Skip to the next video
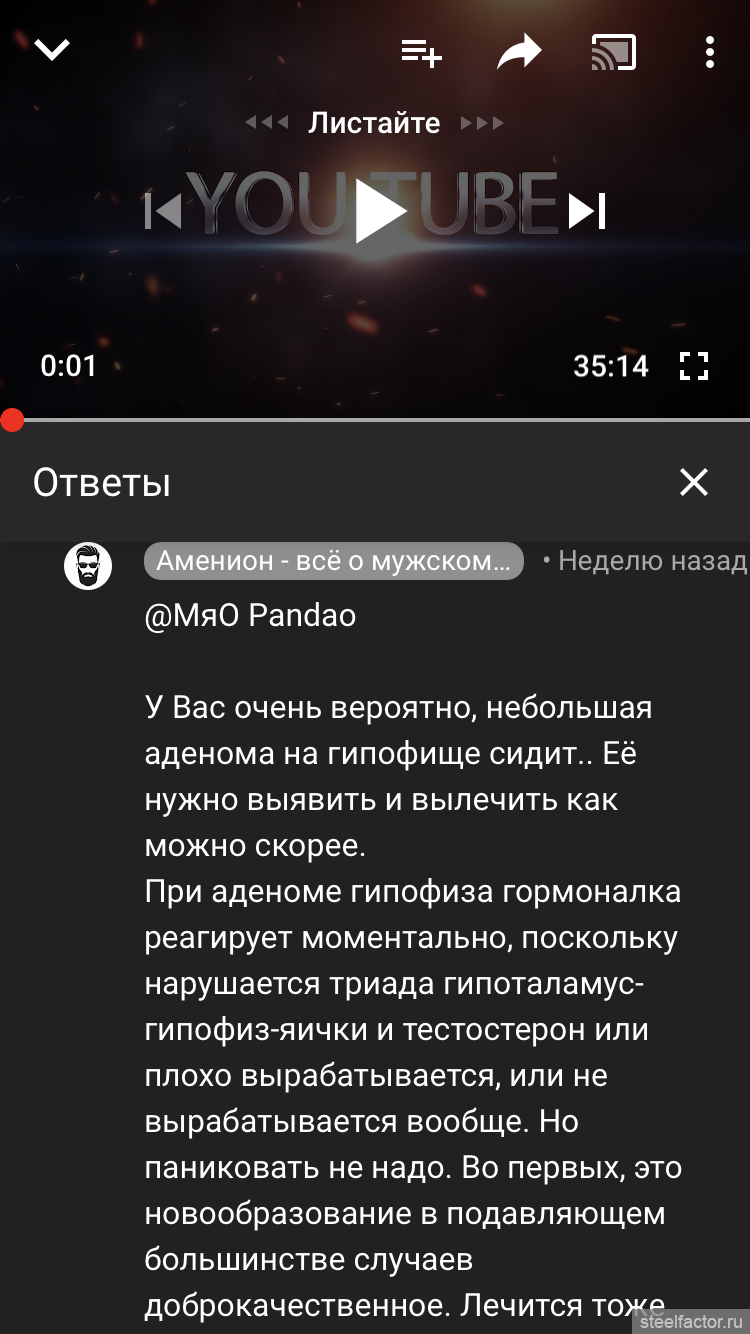750x1334 pixels. [587, 211]
